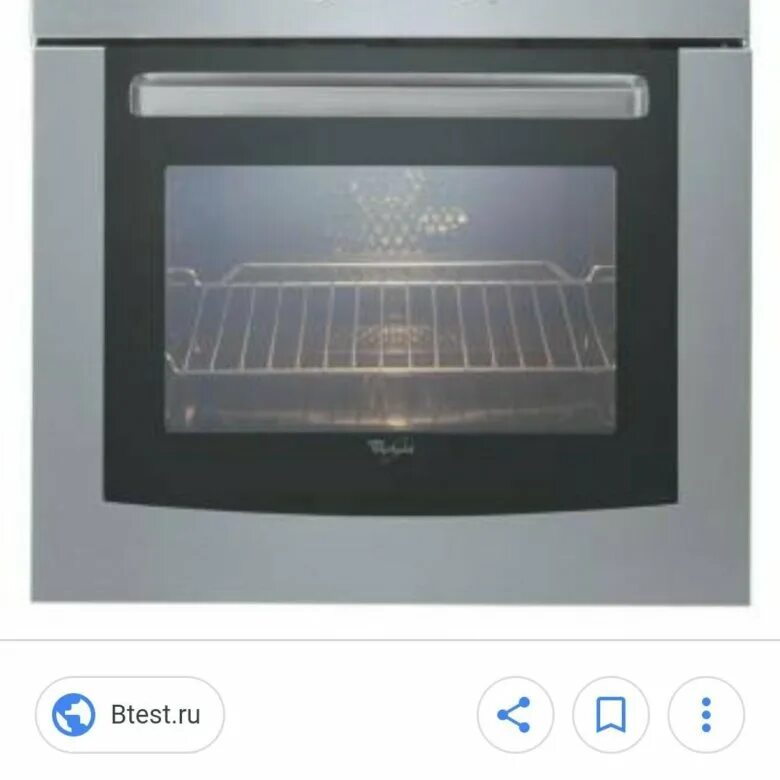Share this oven image

[515, 715]
